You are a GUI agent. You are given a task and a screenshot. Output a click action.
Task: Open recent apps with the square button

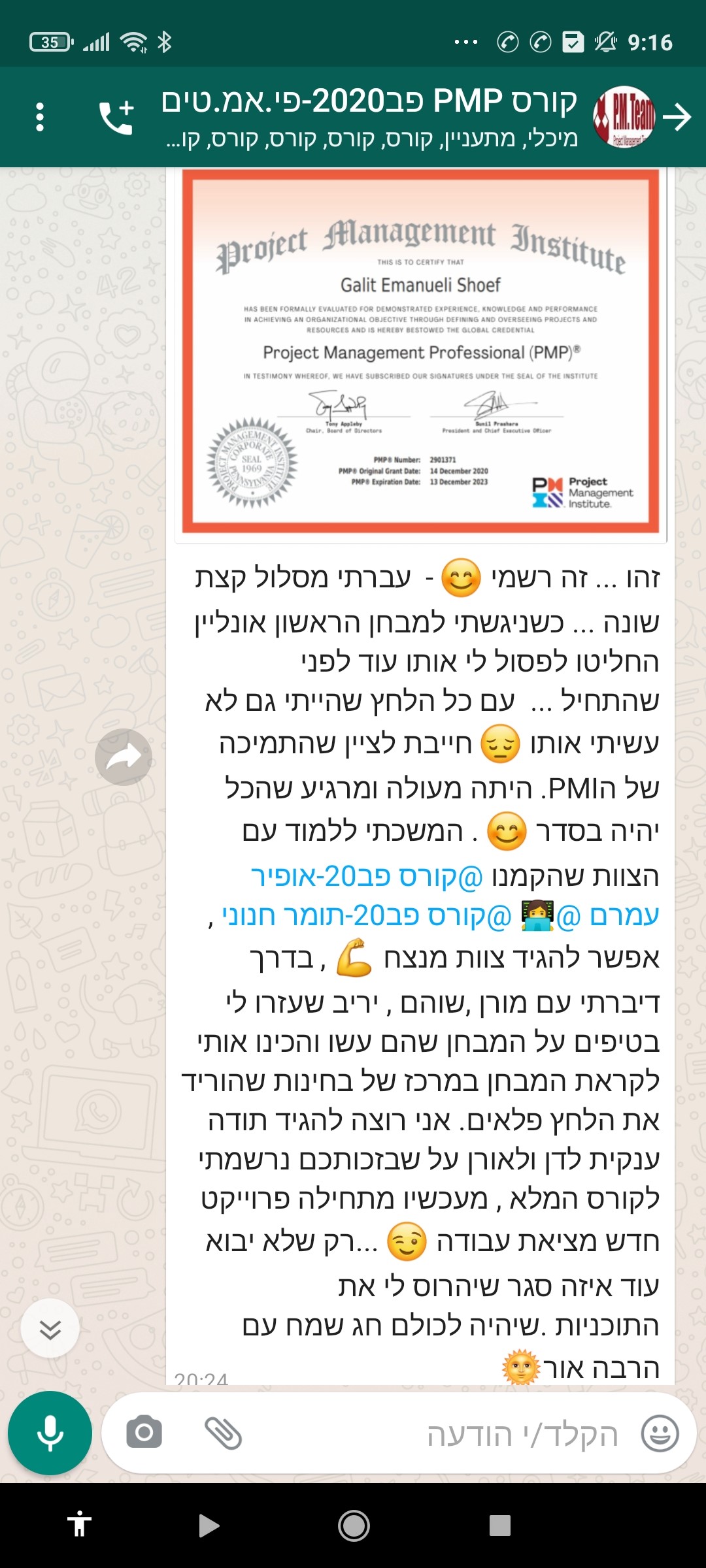point(500,1526)
